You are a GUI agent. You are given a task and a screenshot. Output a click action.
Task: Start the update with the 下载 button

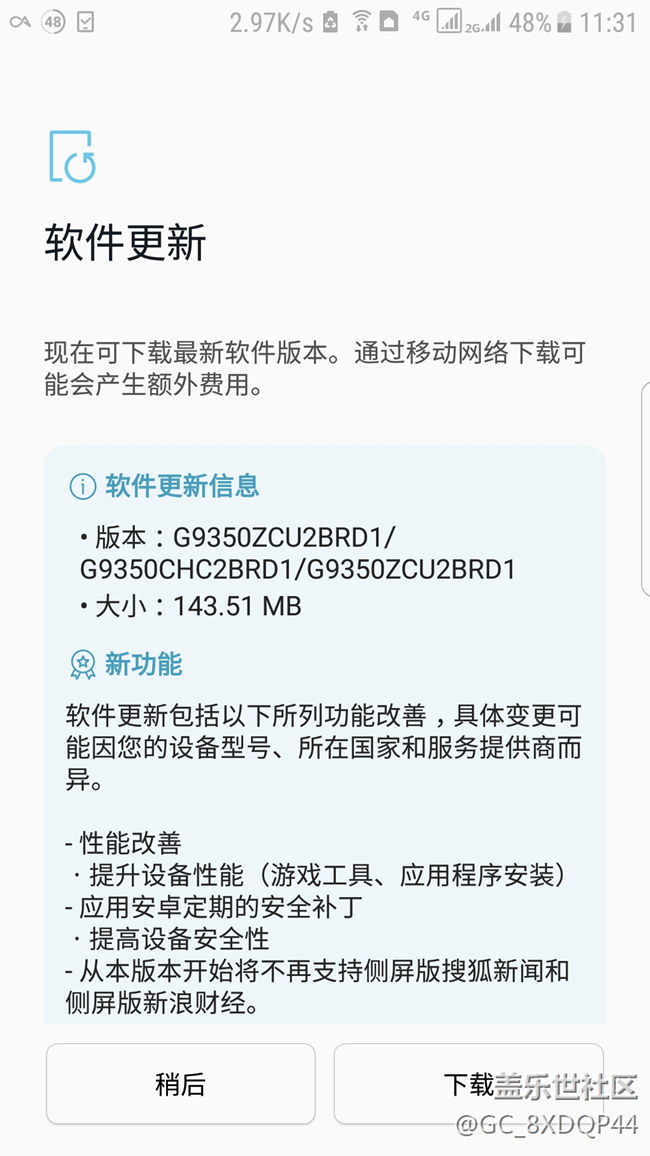tap(468, 1084)
